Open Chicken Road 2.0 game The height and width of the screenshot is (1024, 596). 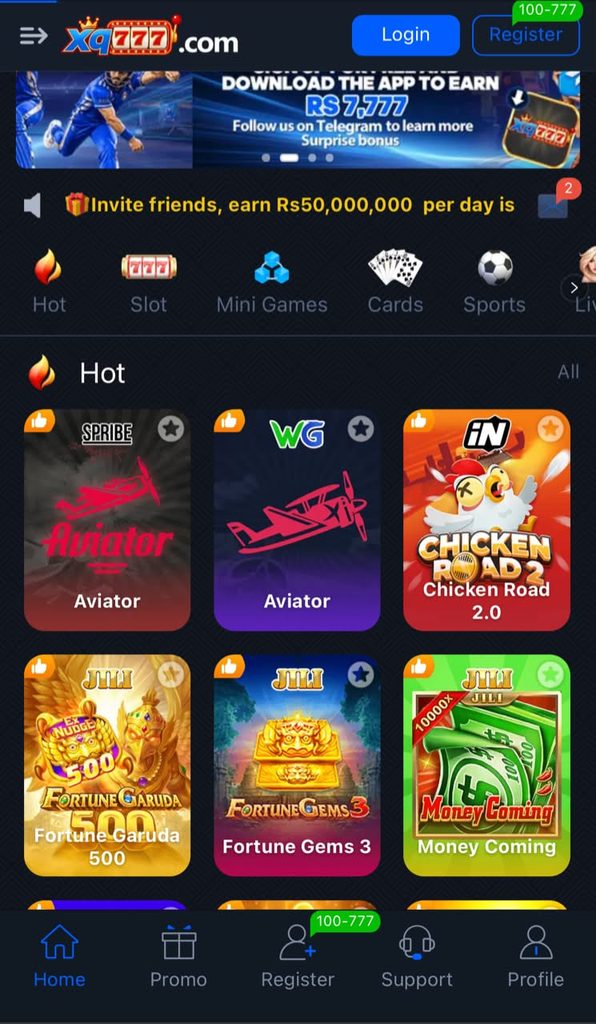[486, 520]
